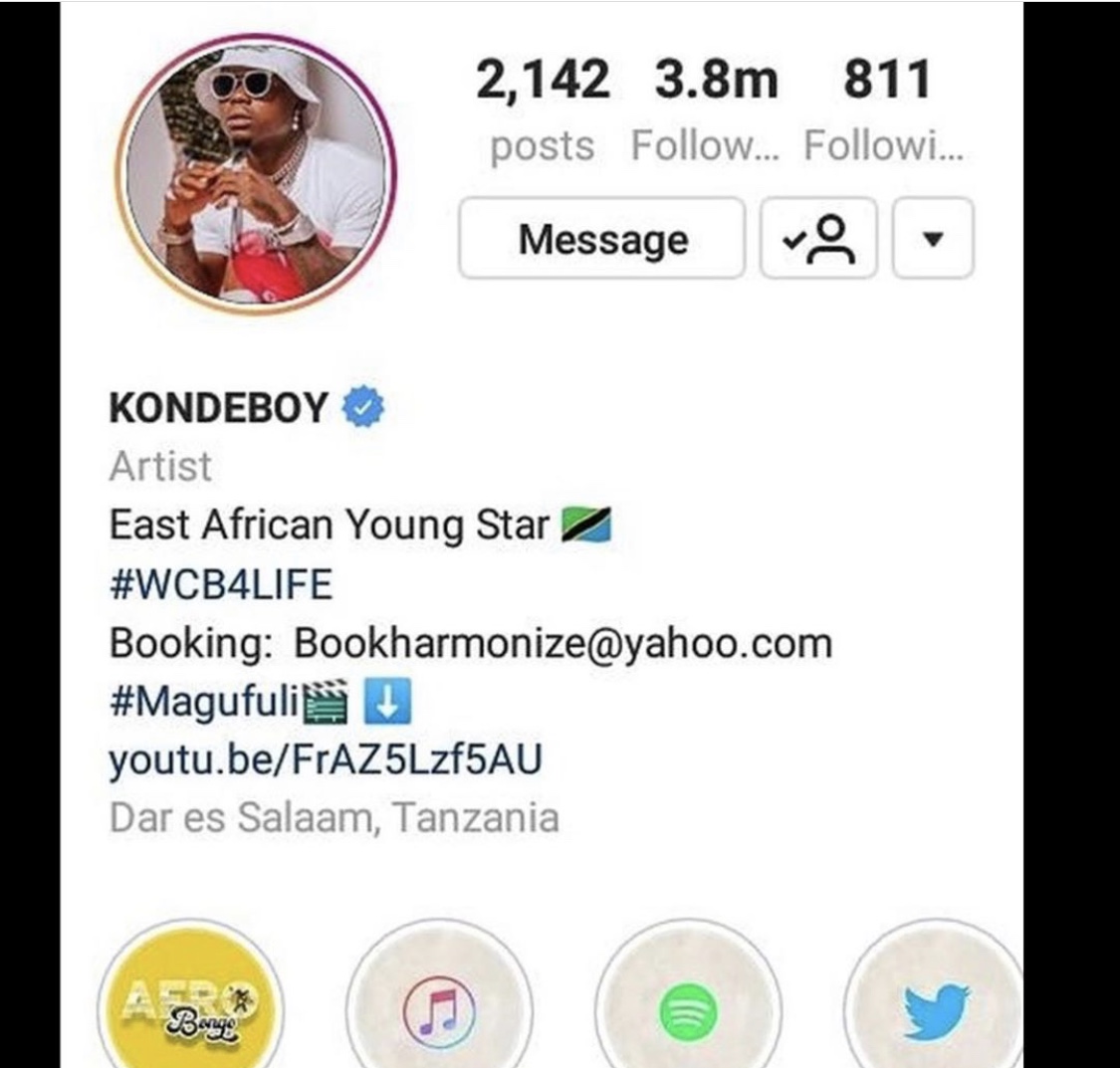View the 811 following list
1120x1068 pixels.
pos(886,107)
